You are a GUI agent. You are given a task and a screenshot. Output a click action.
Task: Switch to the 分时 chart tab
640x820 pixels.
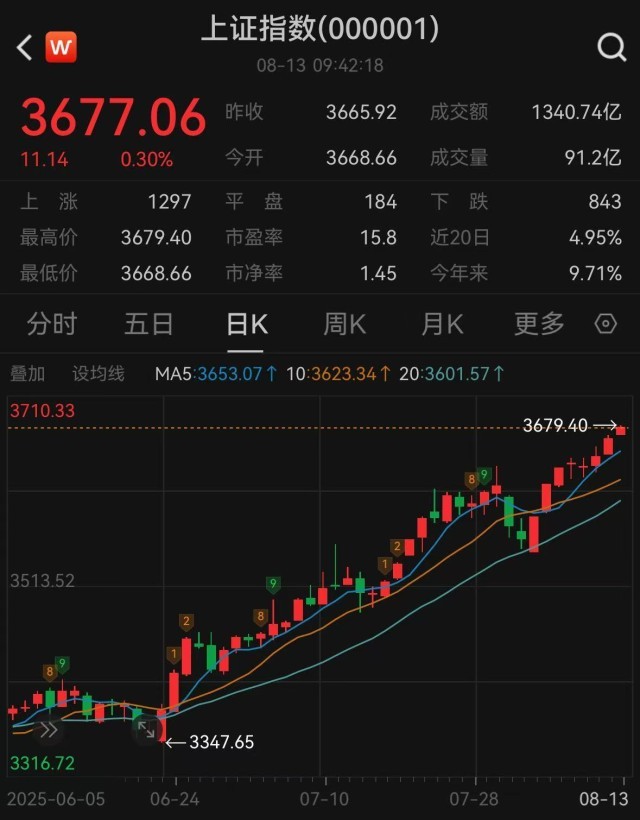52,324
